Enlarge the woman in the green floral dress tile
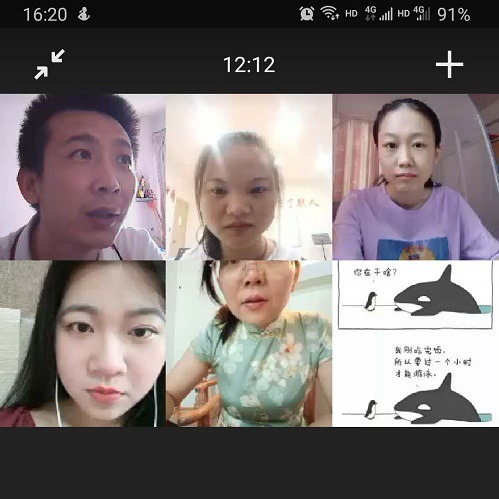The height and width of the screenshot is (499, 499). click(249, 344)
